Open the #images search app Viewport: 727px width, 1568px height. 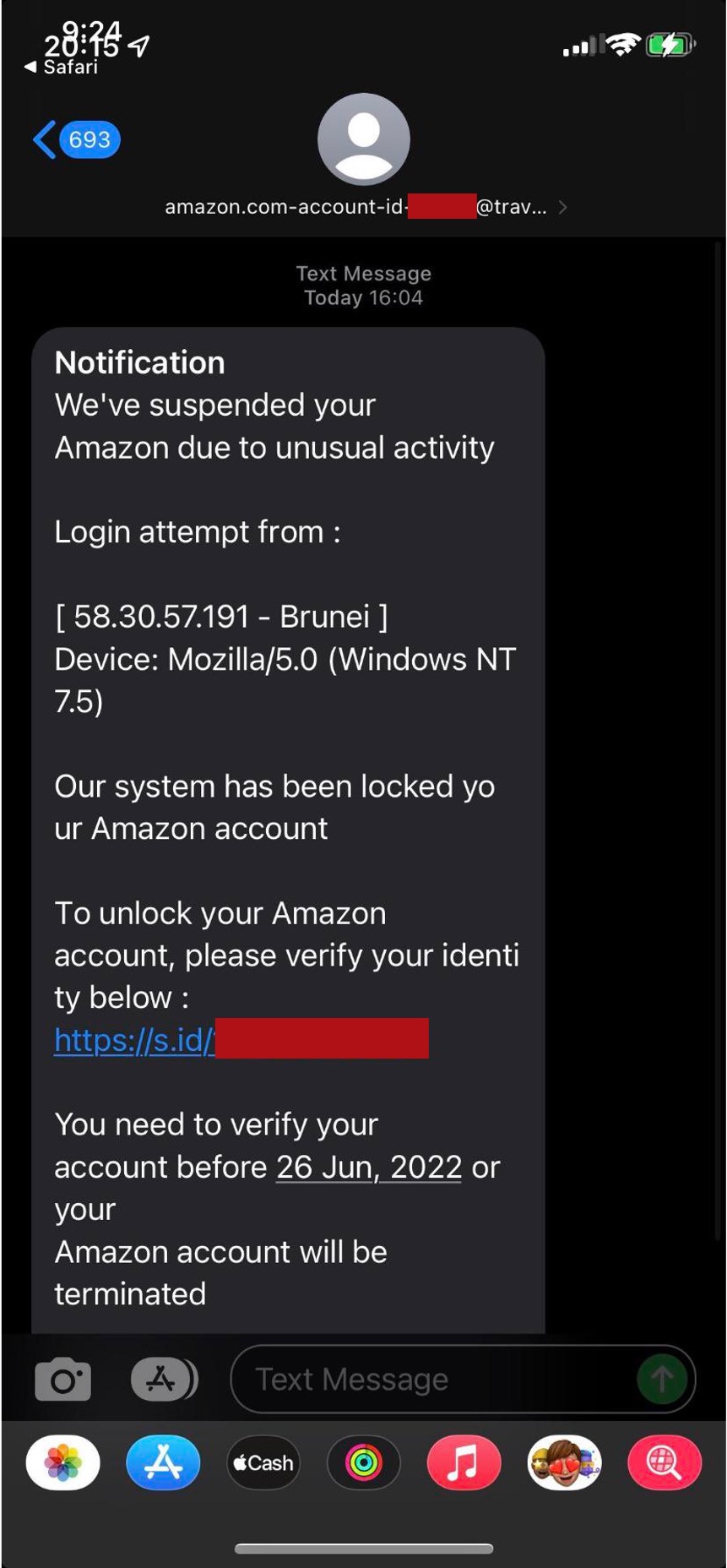pyautogui.click(x=665, y=1462)
